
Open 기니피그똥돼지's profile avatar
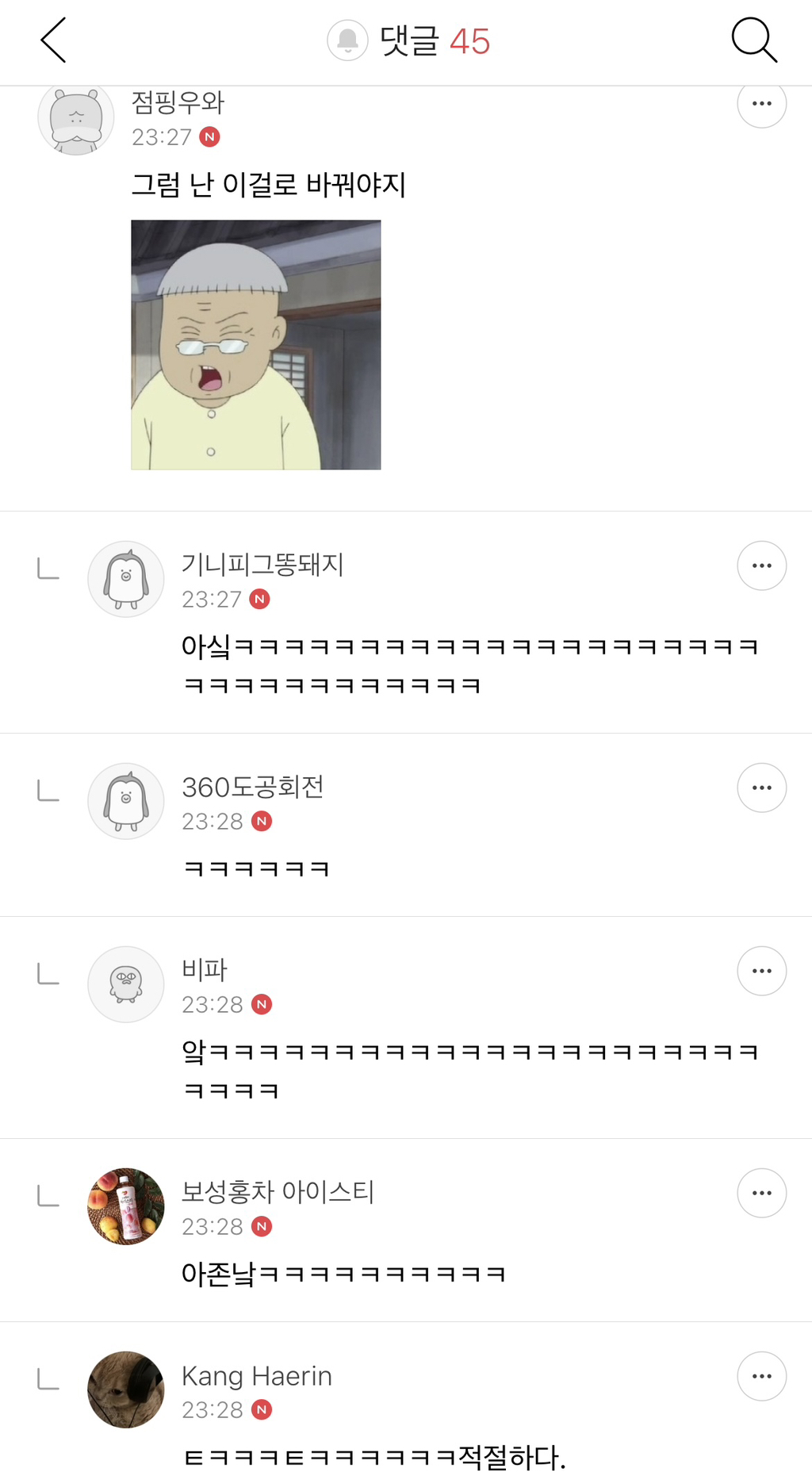click(126, 579)
